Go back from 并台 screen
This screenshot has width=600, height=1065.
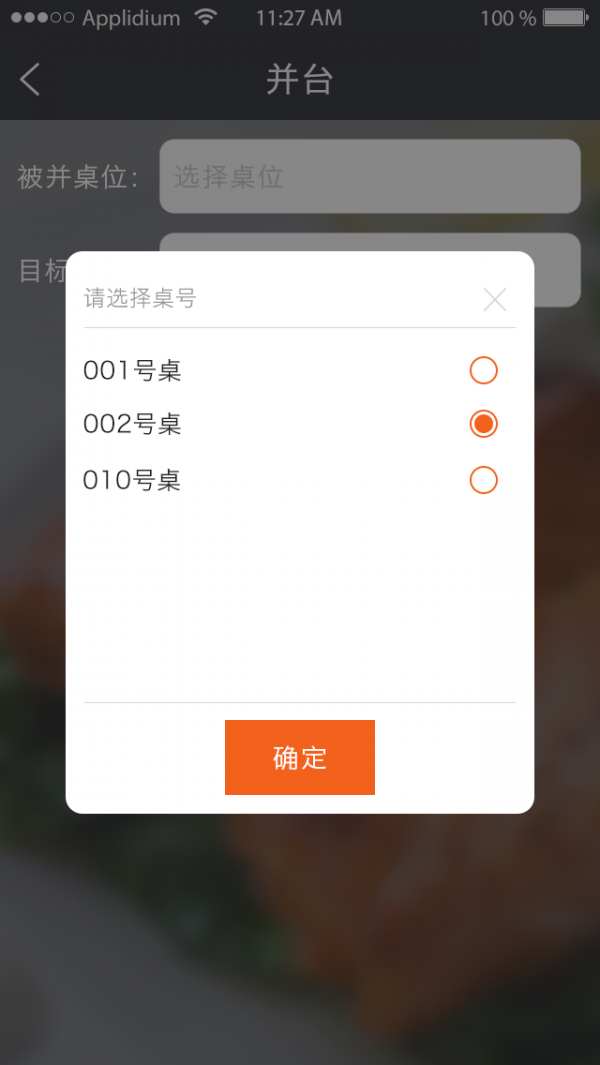(30, 79)
